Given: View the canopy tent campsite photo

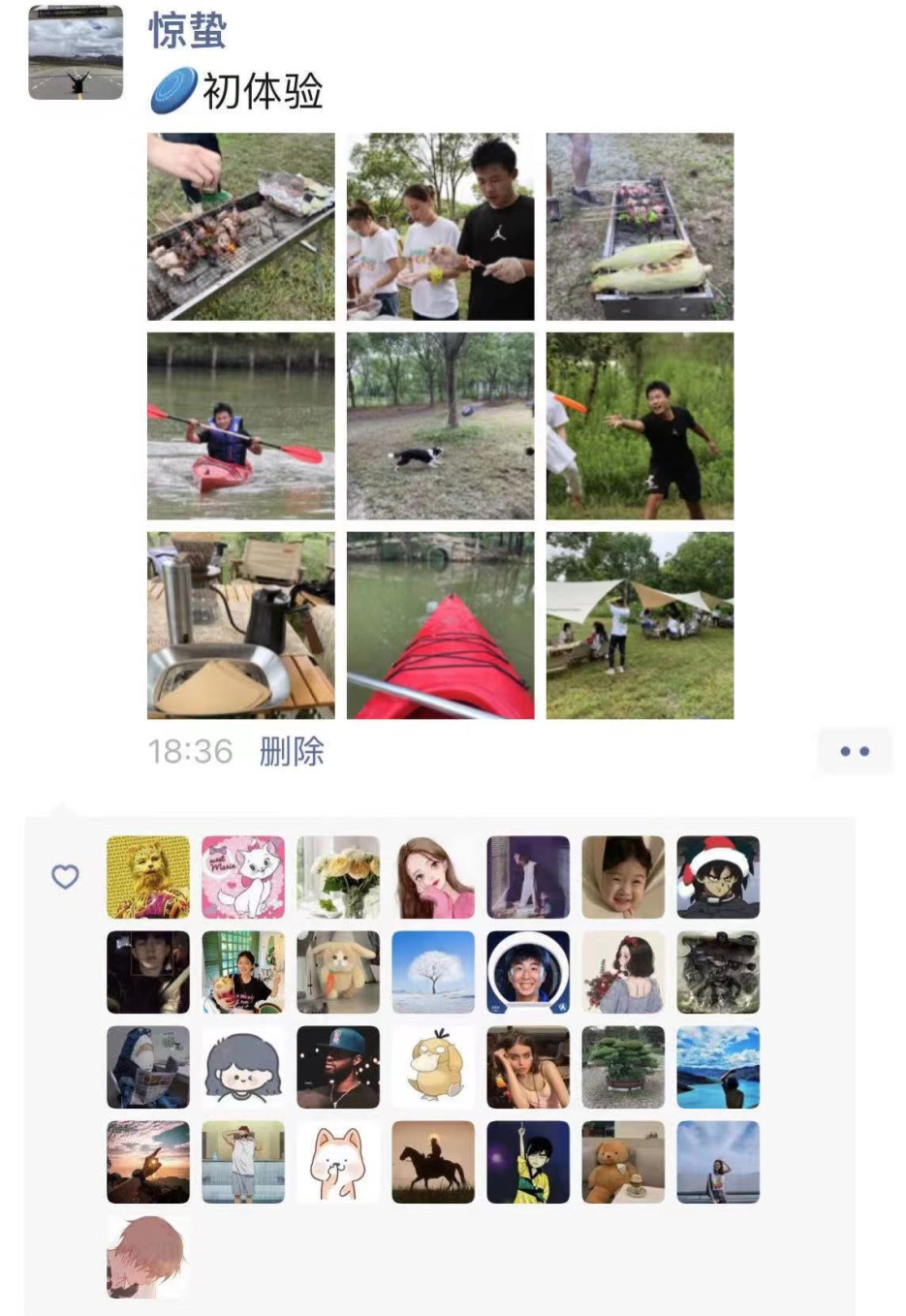Looking at the screenshot, I should point(640,625).
